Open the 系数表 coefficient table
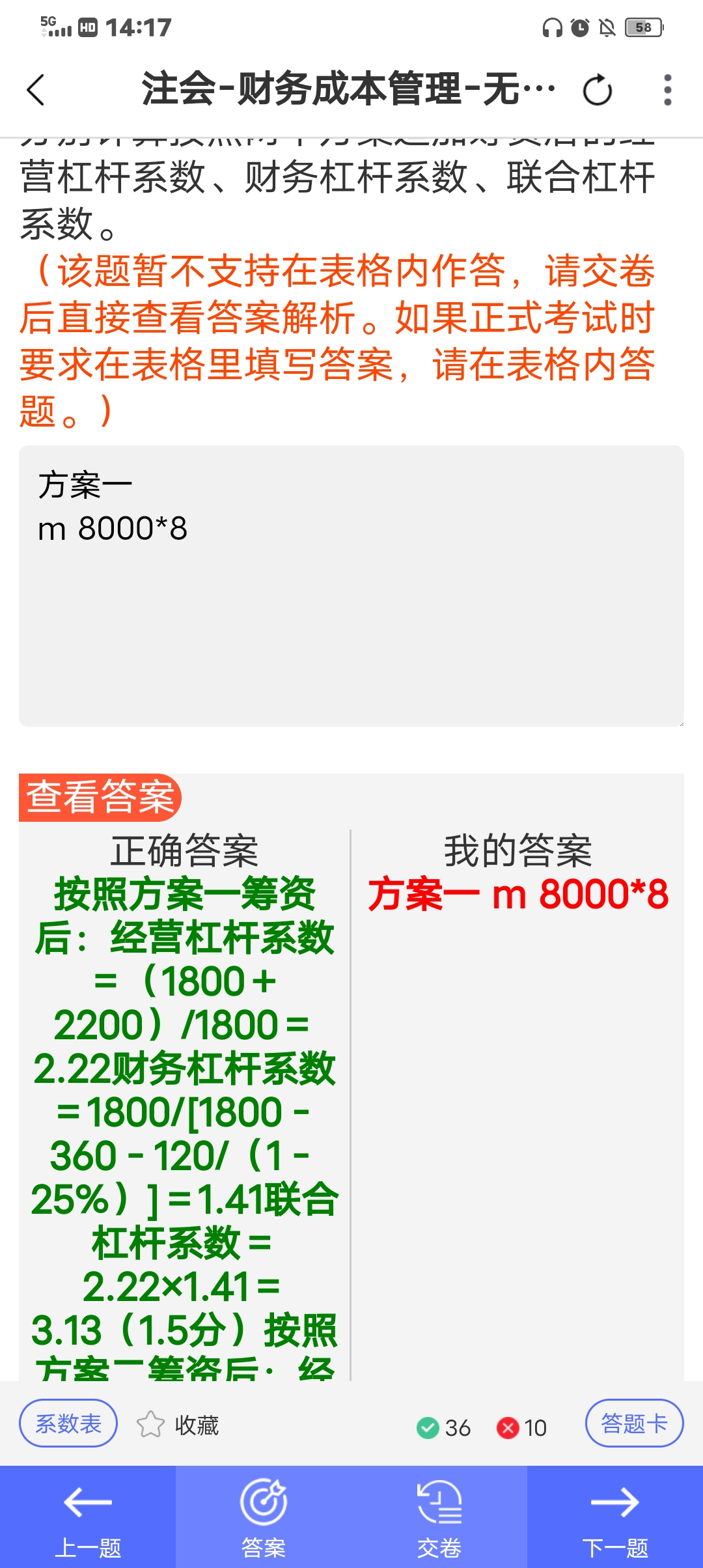The width and height of the screenshot is (703, 1568). [x=68, y=1423]
